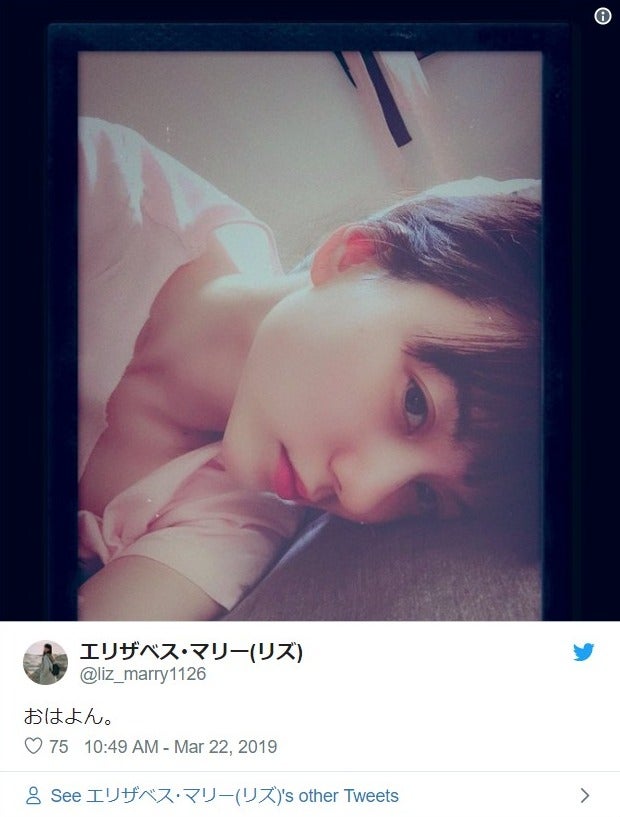Open エリザベス・マリー(リズ)'s profile avatar
Image resolution: width=620 pixels, height=817 pixels.
pos(45,662)
